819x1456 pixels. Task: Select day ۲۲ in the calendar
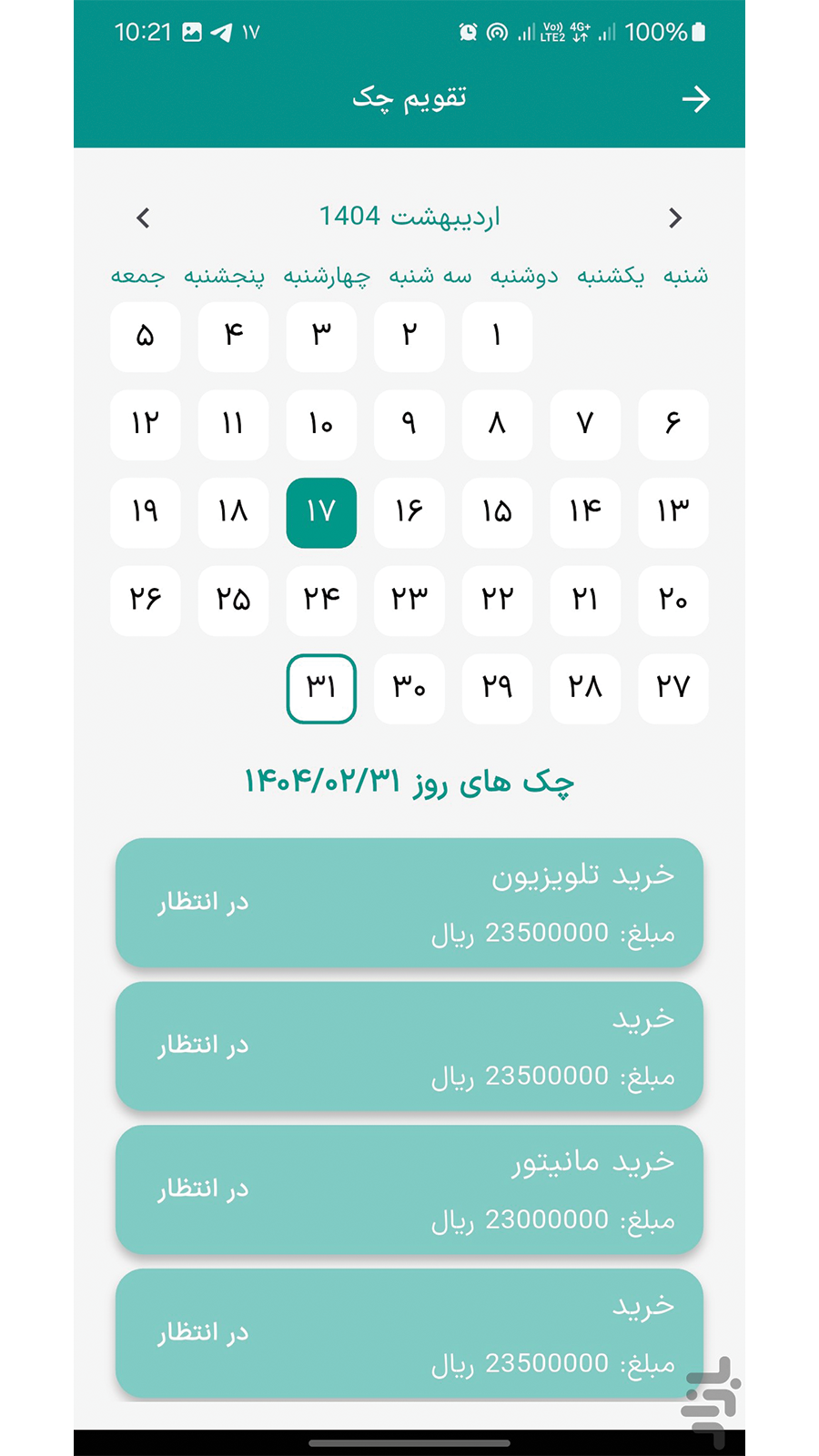(497, 601)
